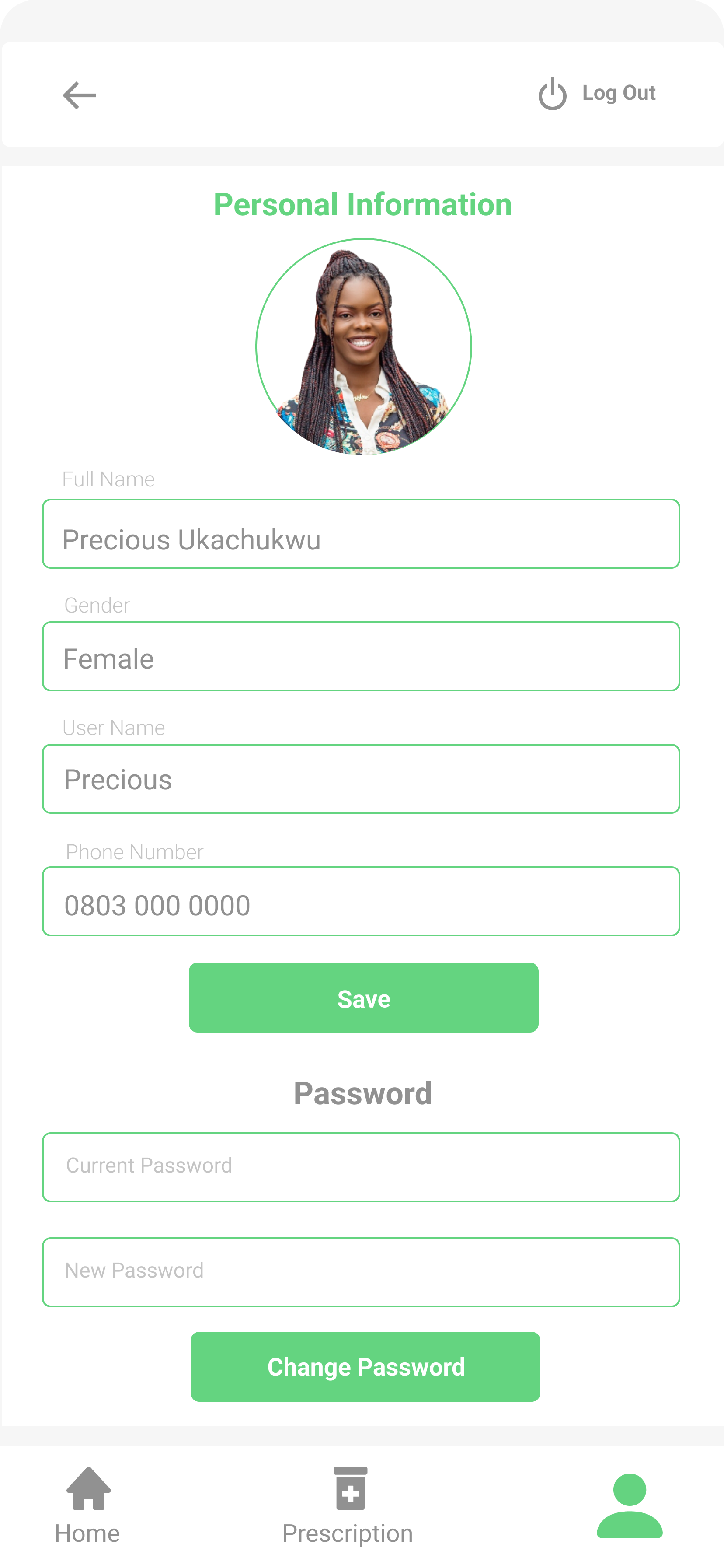This screenshot has width=724, height=1568.
Task: Open the Prescription tab
Action: coord(348,1505)
